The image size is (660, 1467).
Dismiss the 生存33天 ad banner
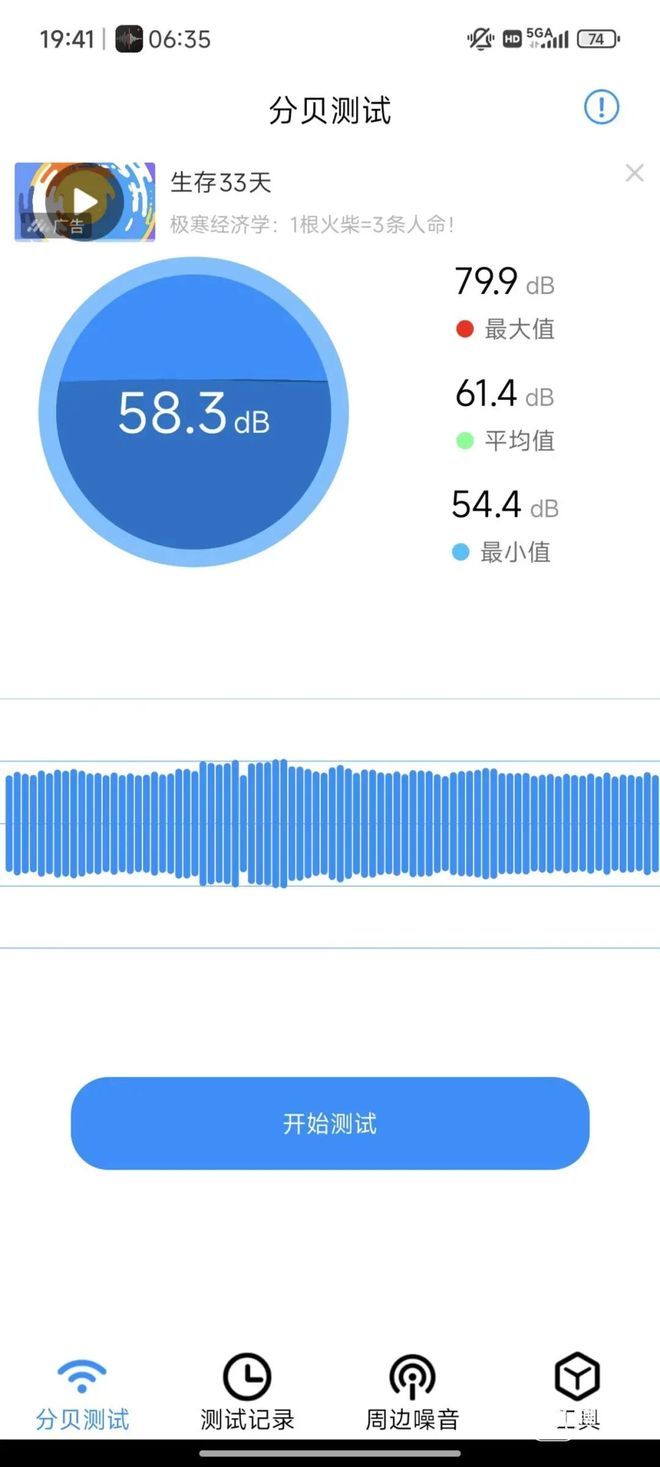coord(634,173)
